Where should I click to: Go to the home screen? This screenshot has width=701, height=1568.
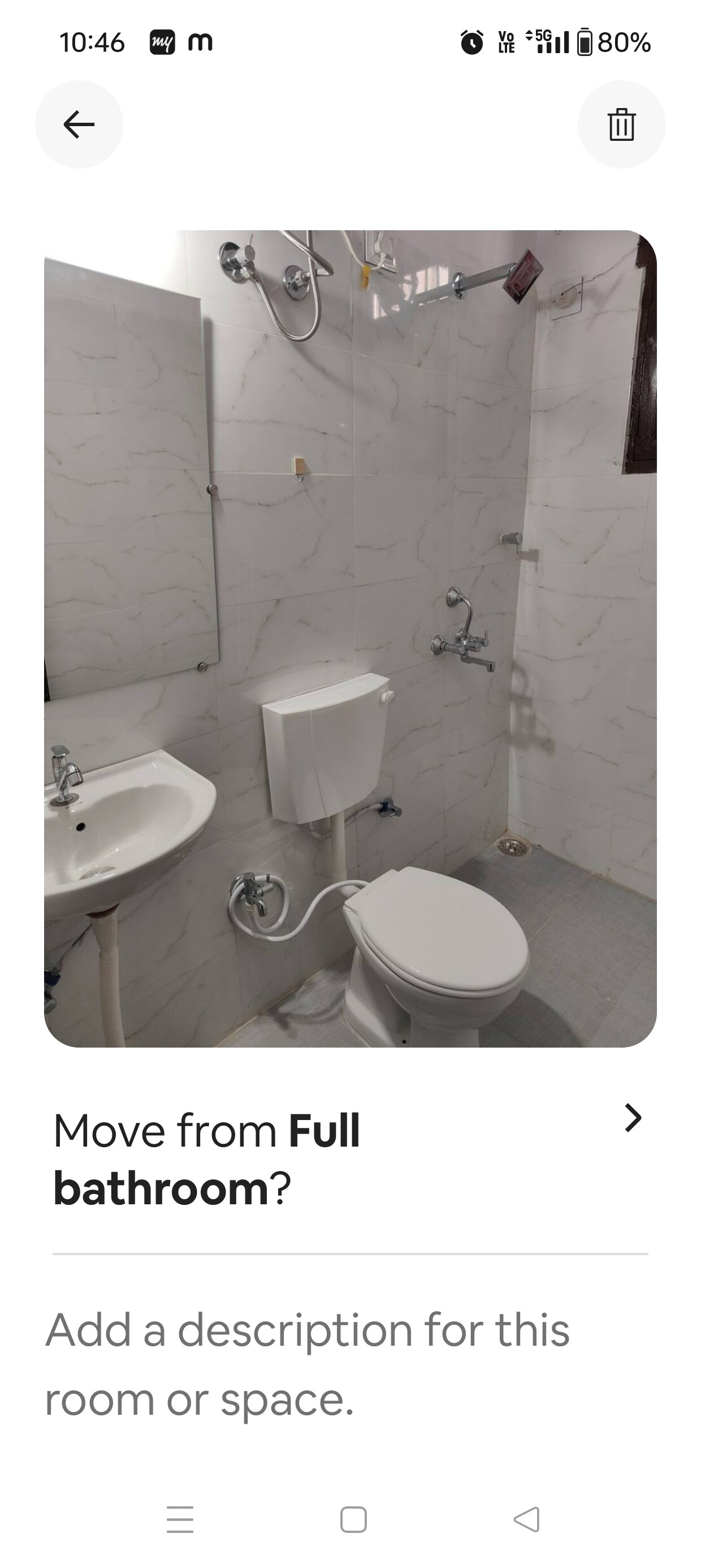point(353,1519)
